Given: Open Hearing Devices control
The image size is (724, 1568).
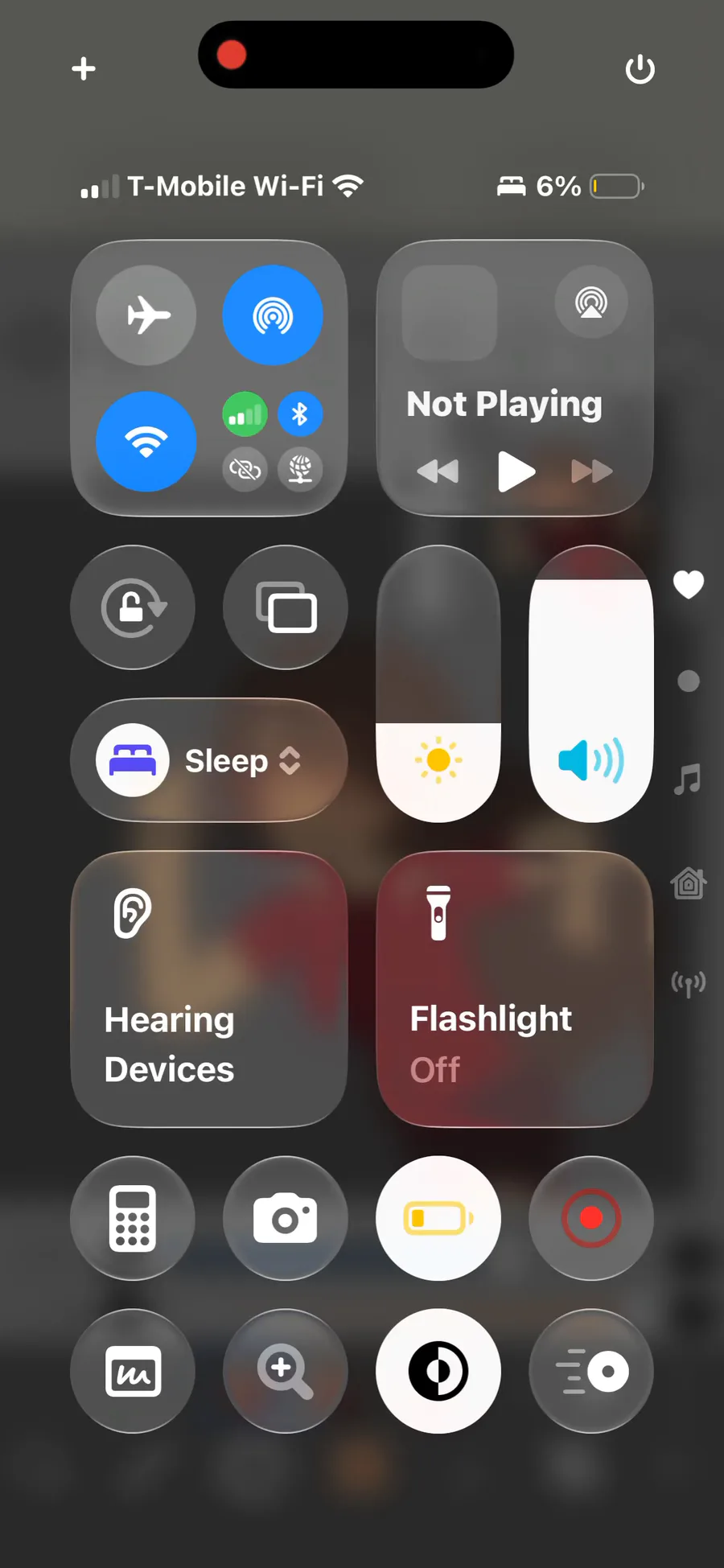Looking at the screenshot, I should point(209,989).
